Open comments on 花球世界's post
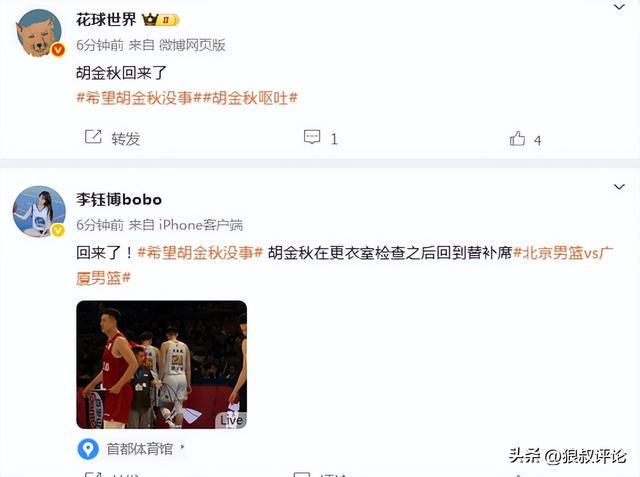Image resolution: width=640 pixels, height=477 pixels. (x=320, y=138)
